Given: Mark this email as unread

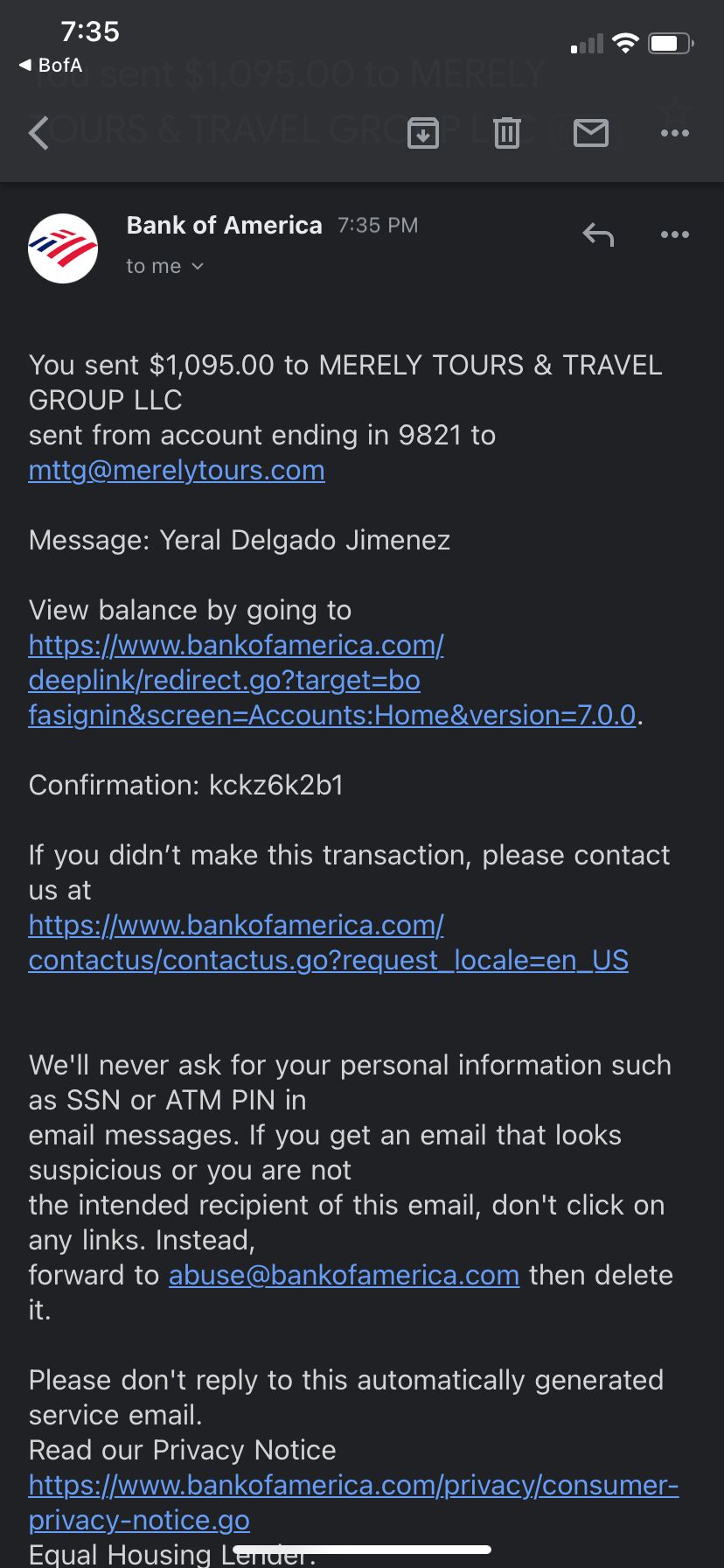Looking at the screenshot, I should point(591,133).
